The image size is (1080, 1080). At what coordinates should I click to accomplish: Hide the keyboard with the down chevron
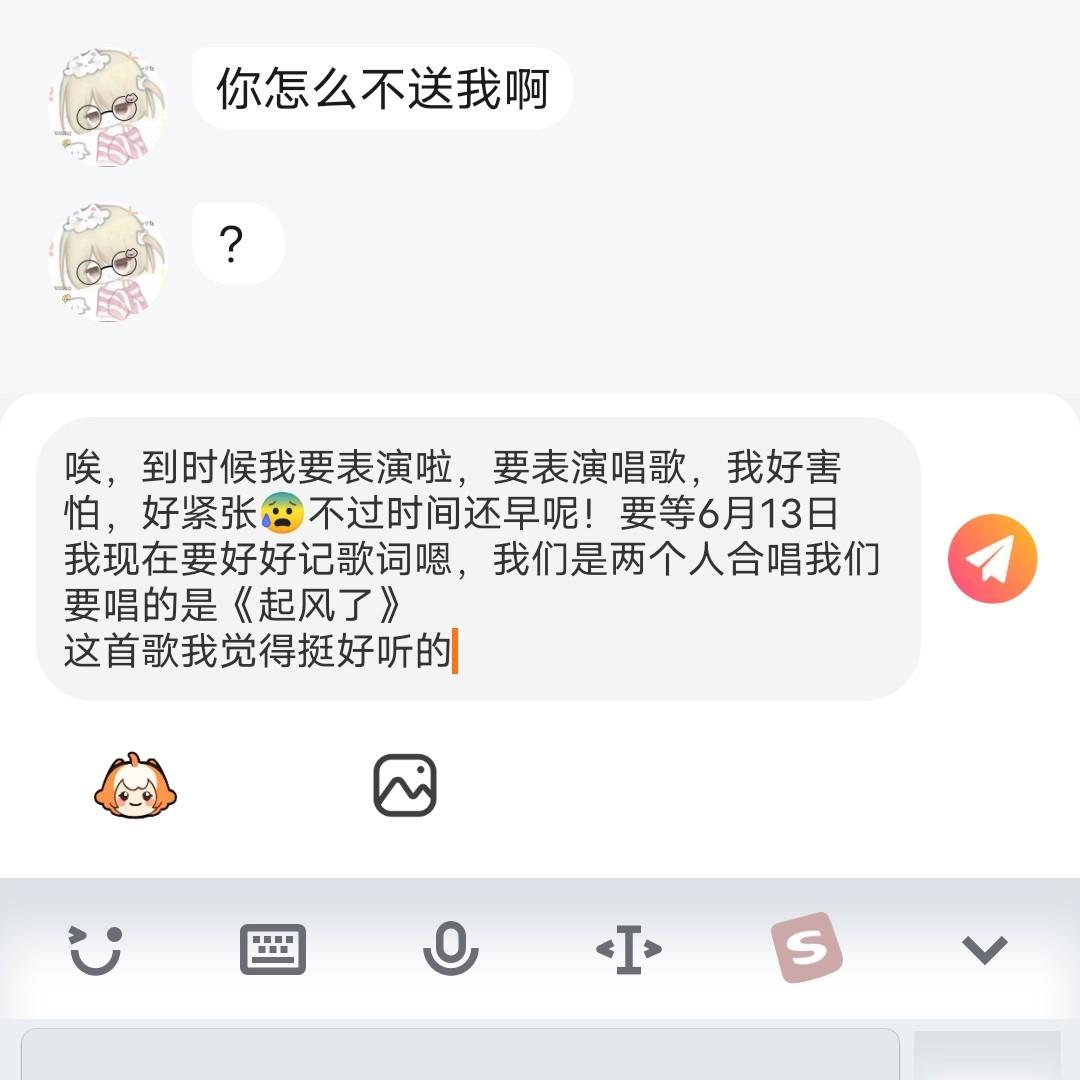984,948
